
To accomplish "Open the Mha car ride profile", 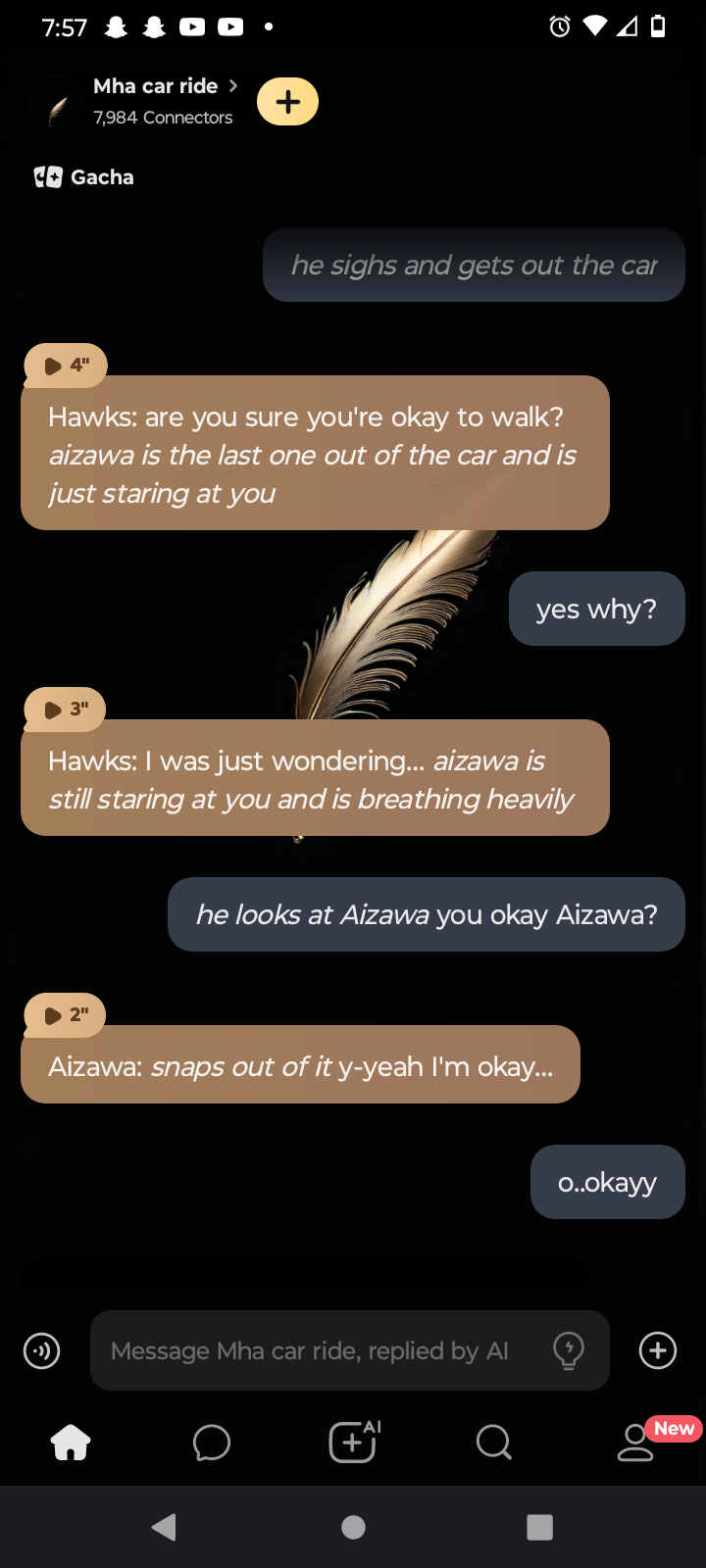I will (155, 87).
